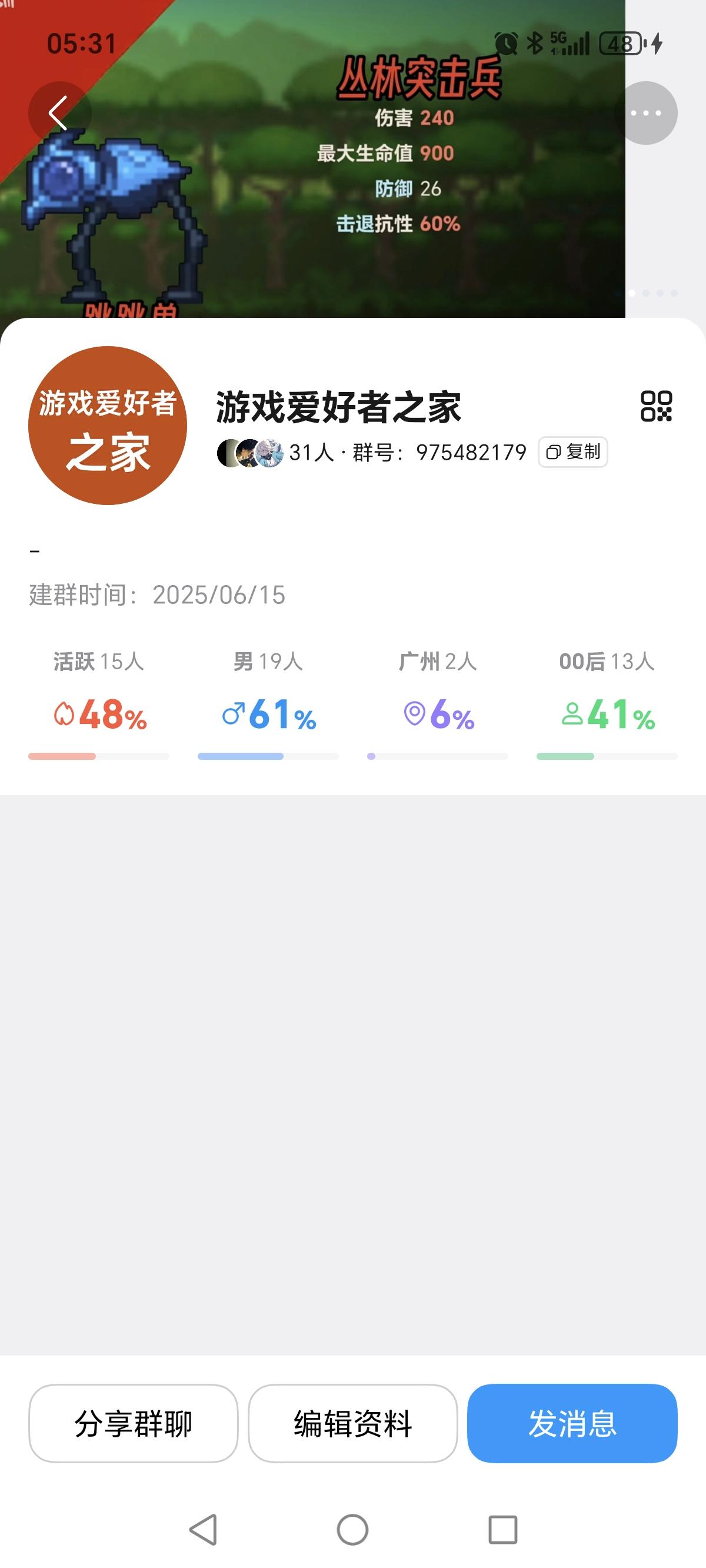Tap the 活跃 48% progress bar

[x=99, y=756]
